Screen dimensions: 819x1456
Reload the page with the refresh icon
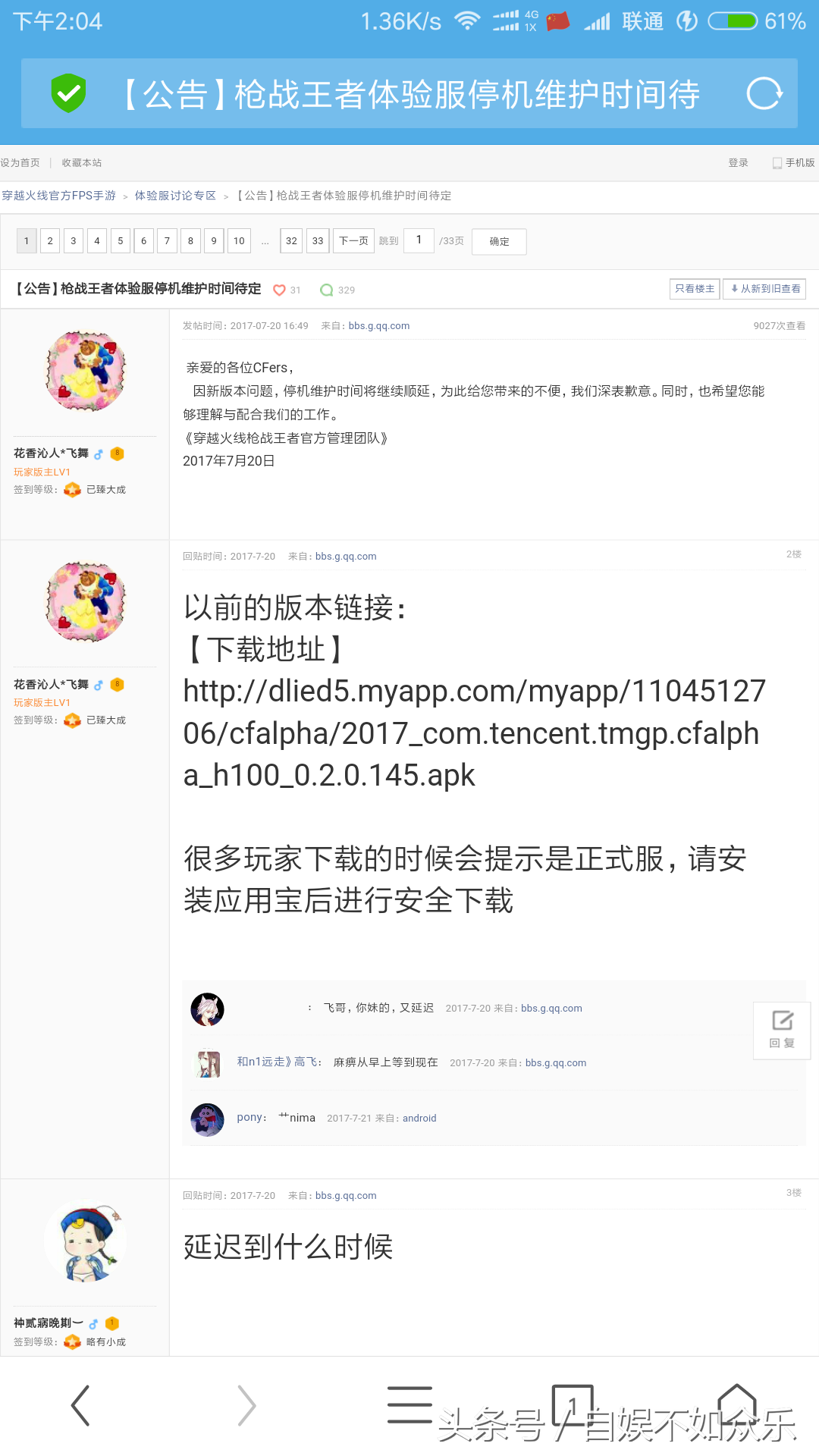(764, 94)
